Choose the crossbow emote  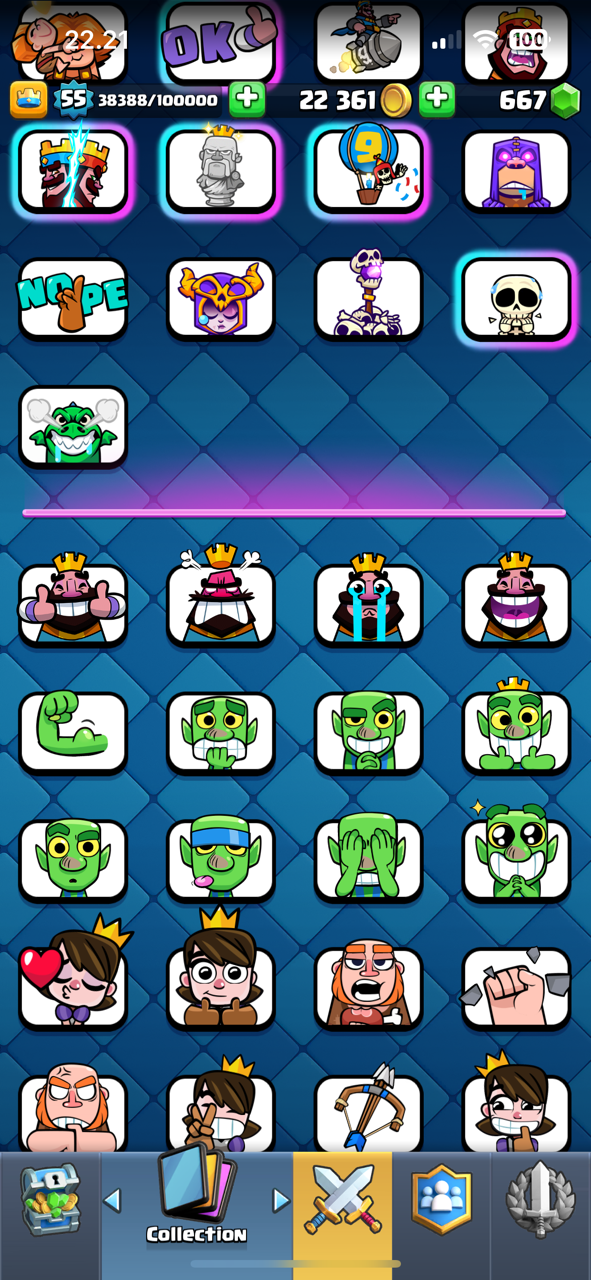[x=369, y=1110]
